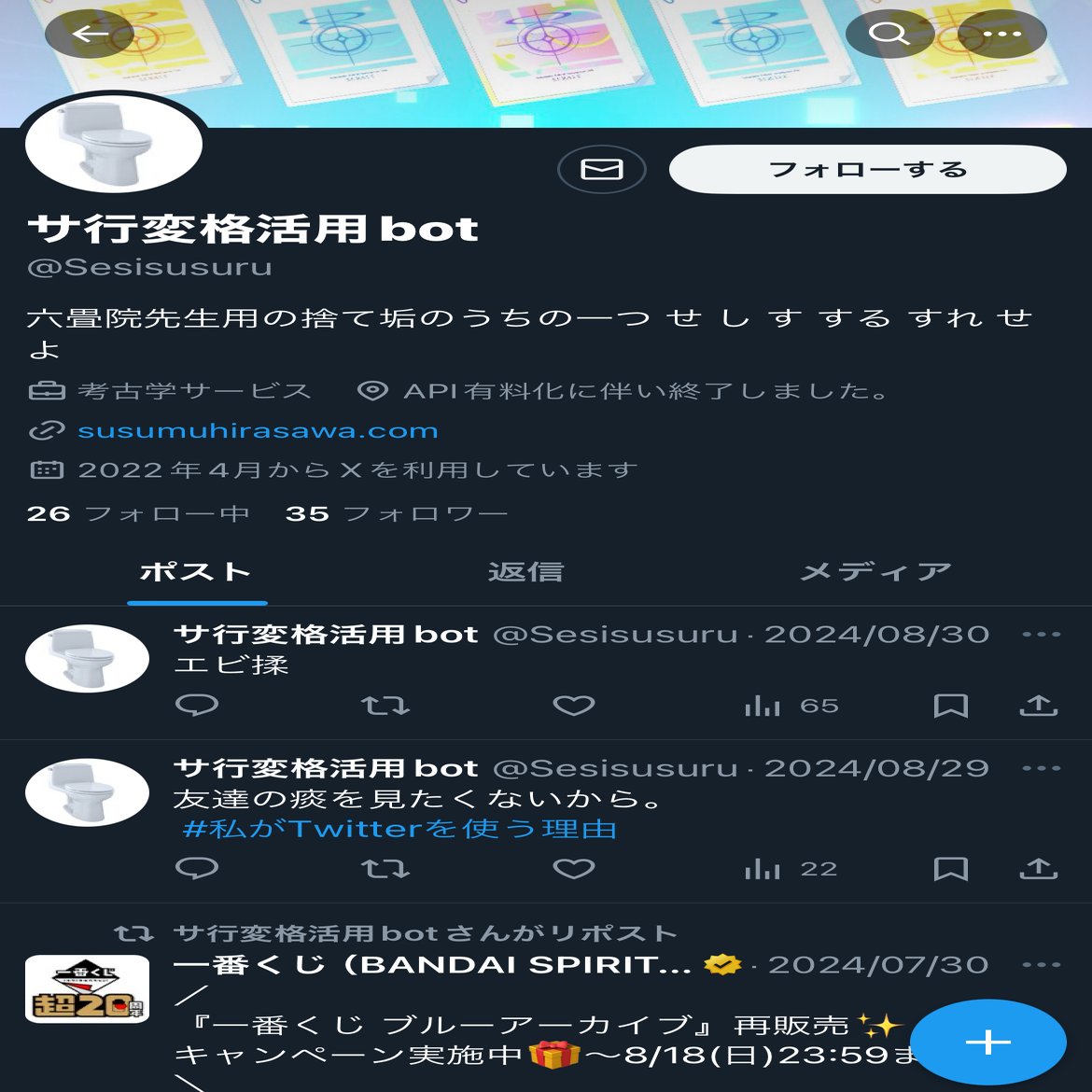Go back using the top-left arrow
The width and height of the screenshot is (1092, 1092).
[90, 35]
